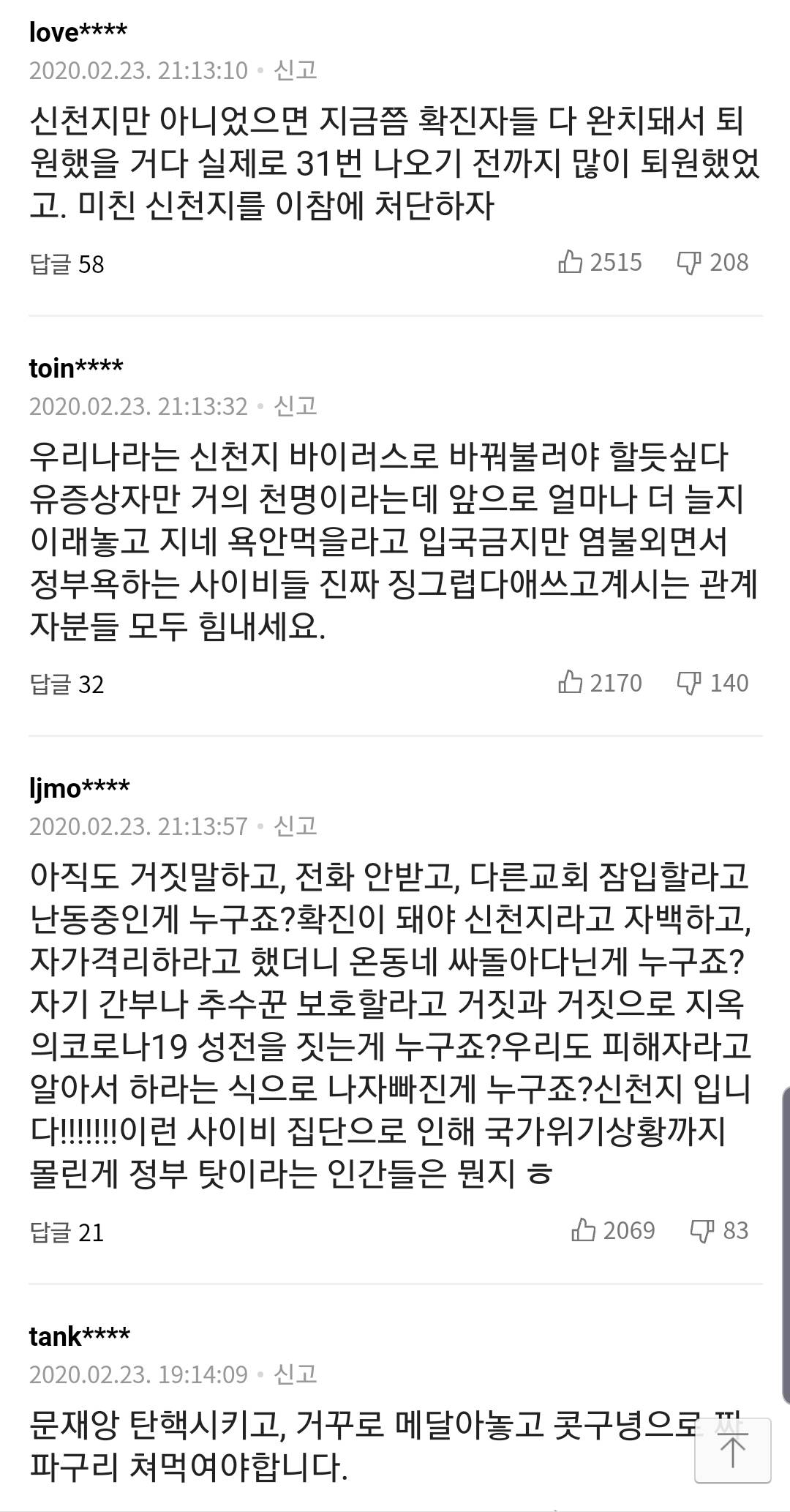
Task: Like the comment by ljmo****
Action: tap(612, 1230)
